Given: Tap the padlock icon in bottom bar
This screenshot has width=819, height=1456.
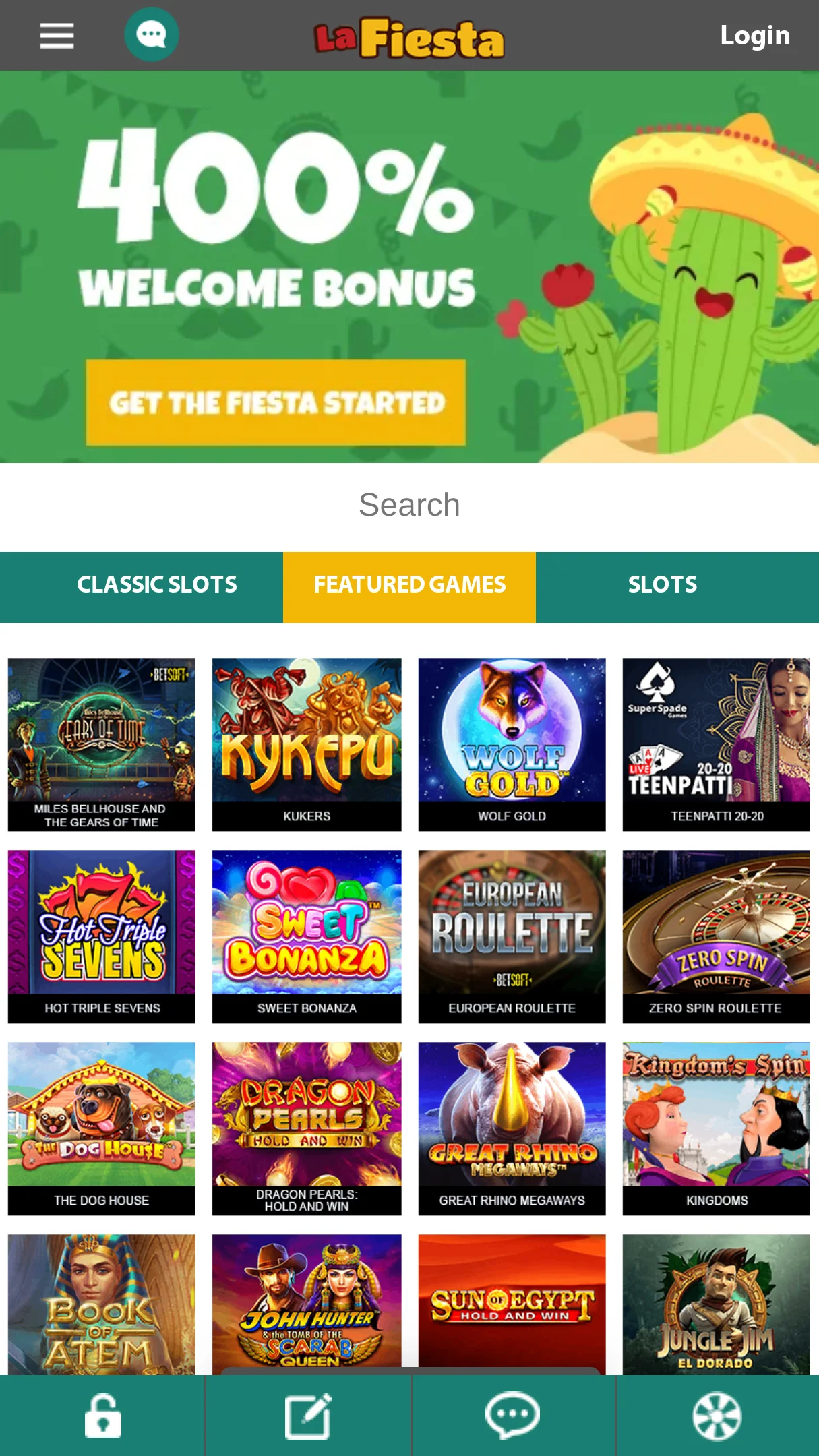Looking at the screenshot, I should click(x=102, y=1416).
